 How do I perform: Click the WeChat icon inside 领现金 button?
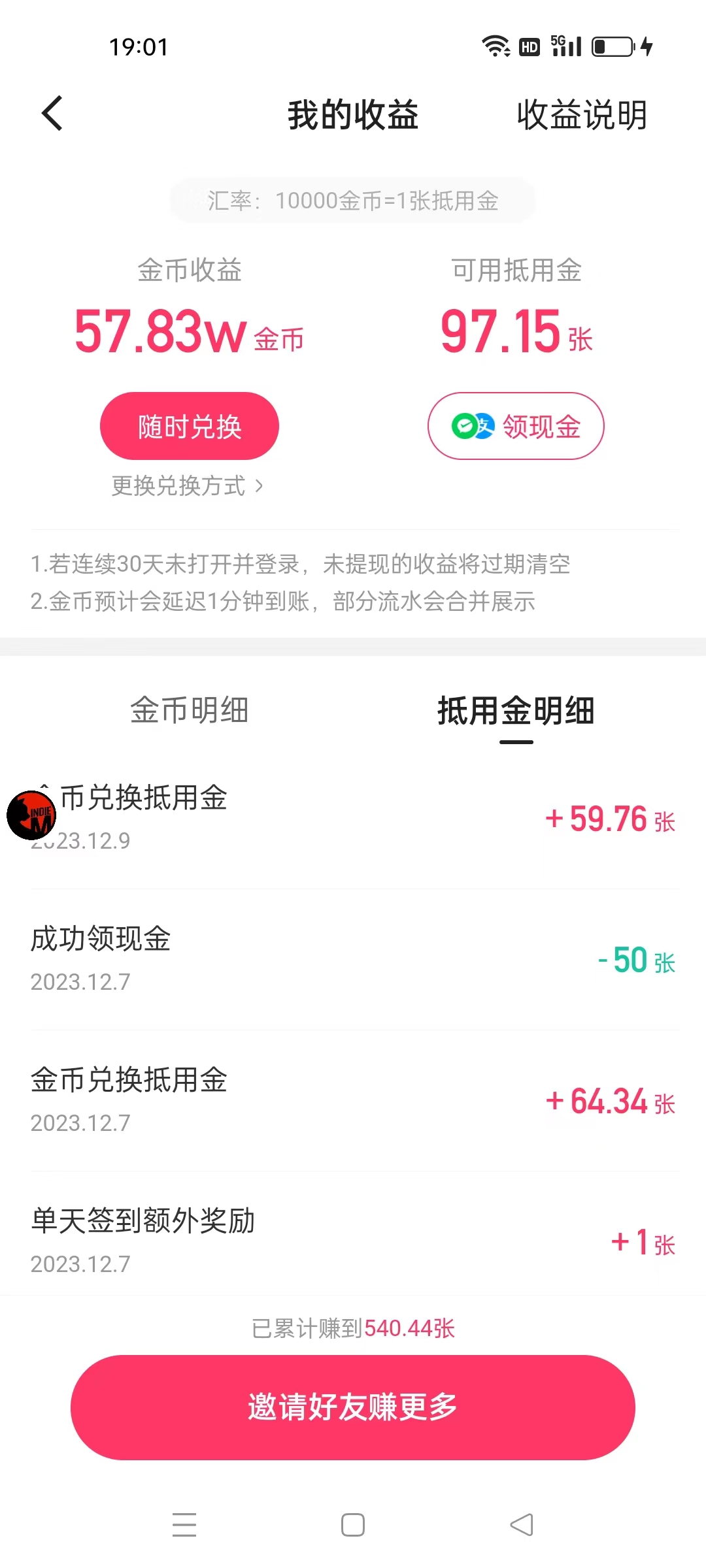point(465,425)
